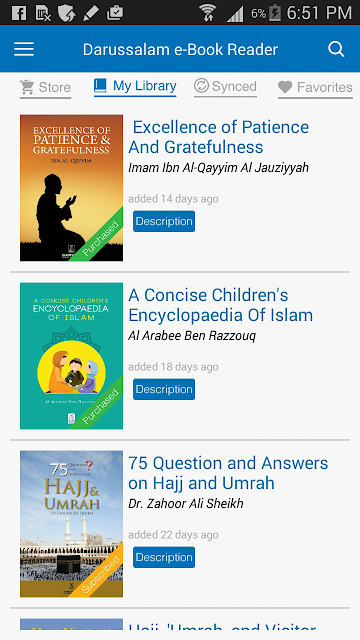Open title Excellence of Patience And Gratefulness

(x=219, y=137)
